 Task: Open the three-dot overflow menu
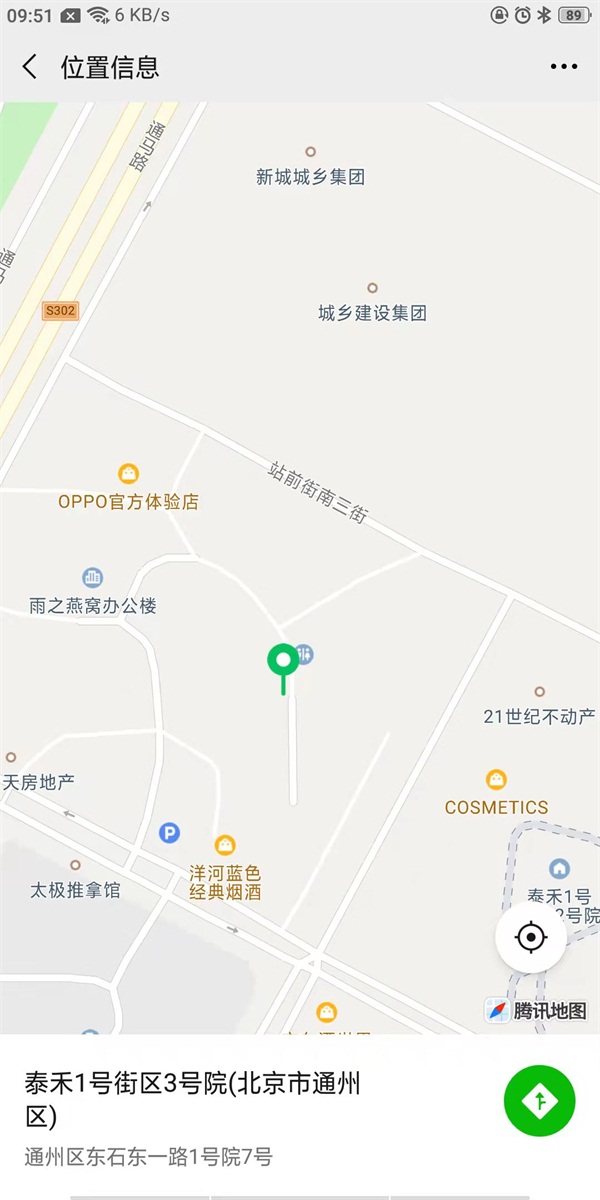pyautogui.click(x=563, y=67)
